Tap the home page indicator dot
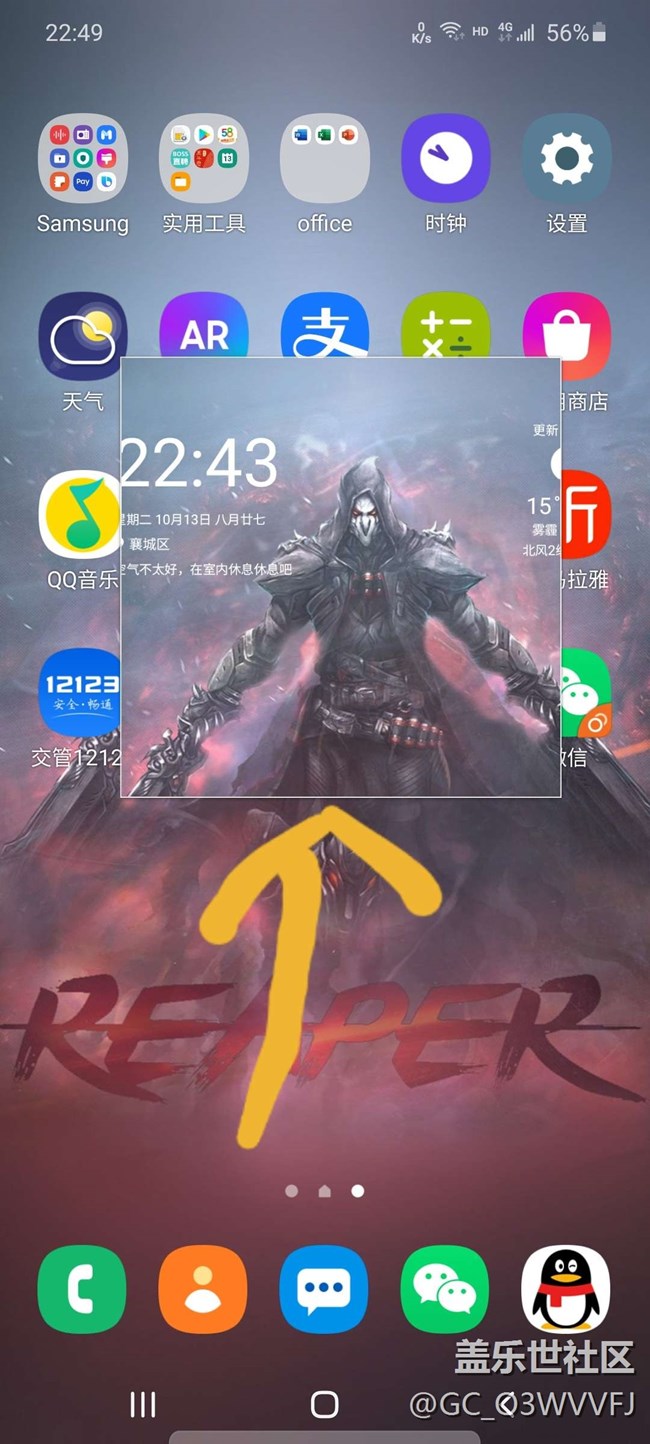650x1444 pixels. [324, 1191]
